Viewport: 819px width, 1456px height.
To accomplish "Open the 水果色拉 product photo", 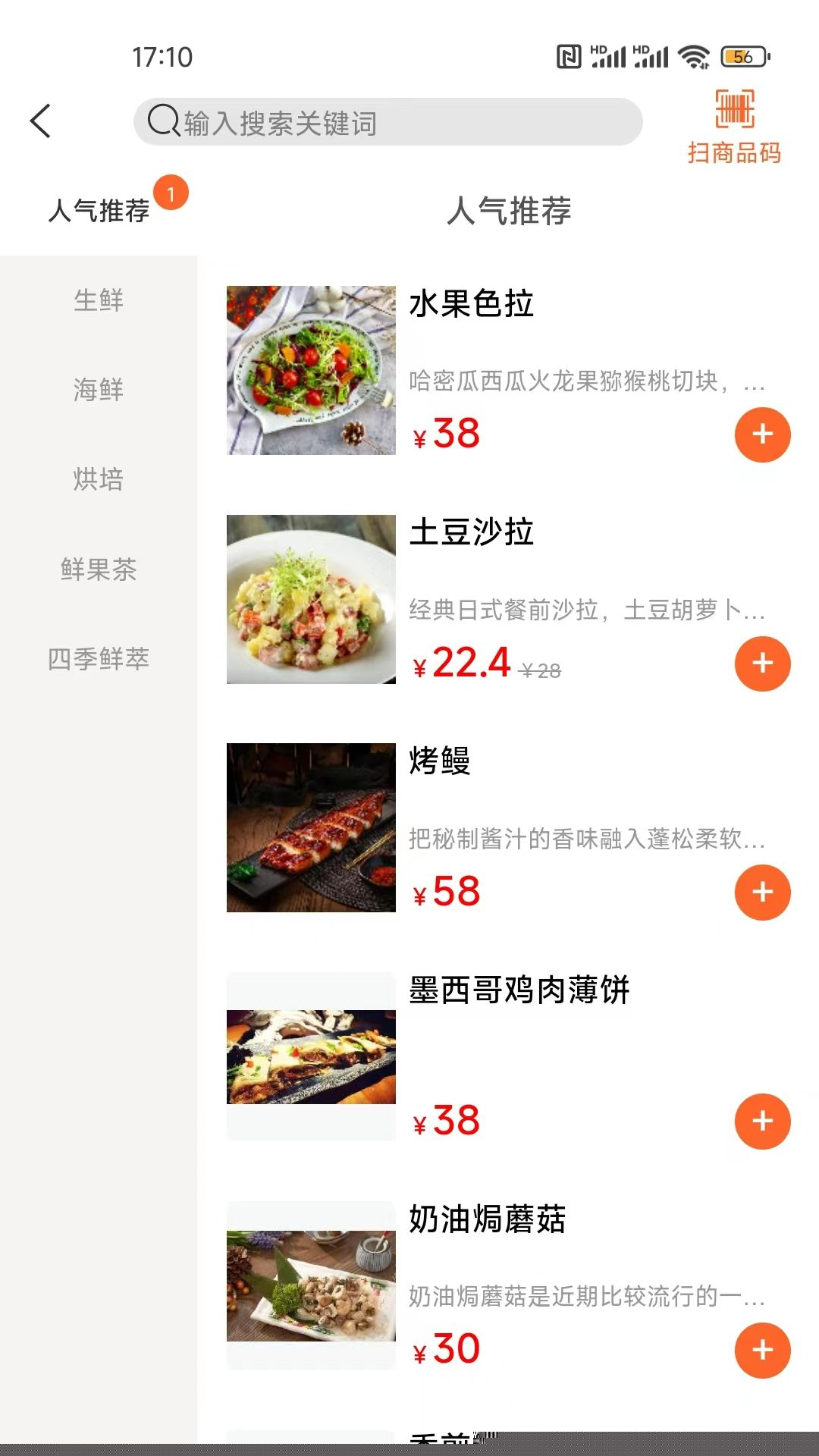I will [311, 370].
